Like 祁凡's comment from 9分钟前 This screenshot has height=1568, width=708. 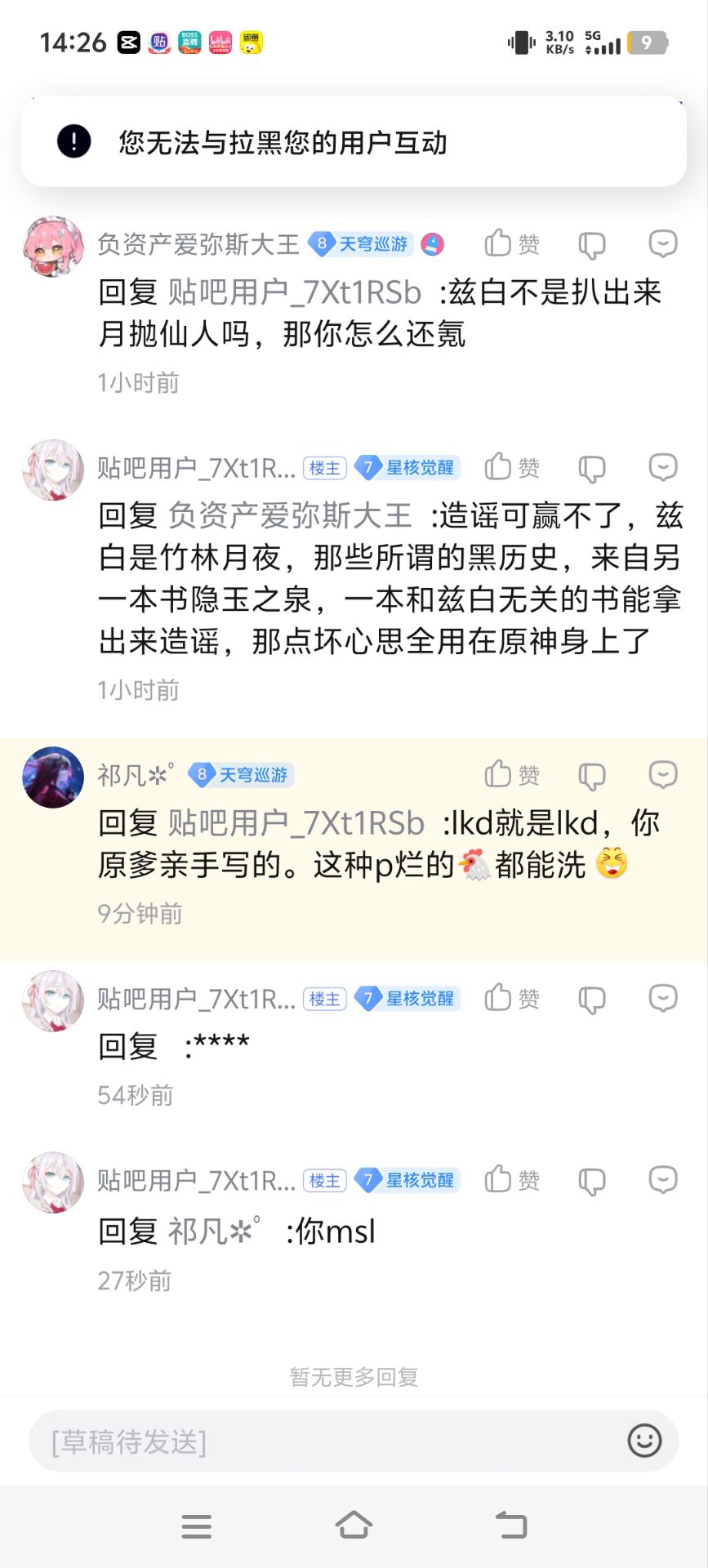pos(510,774)
